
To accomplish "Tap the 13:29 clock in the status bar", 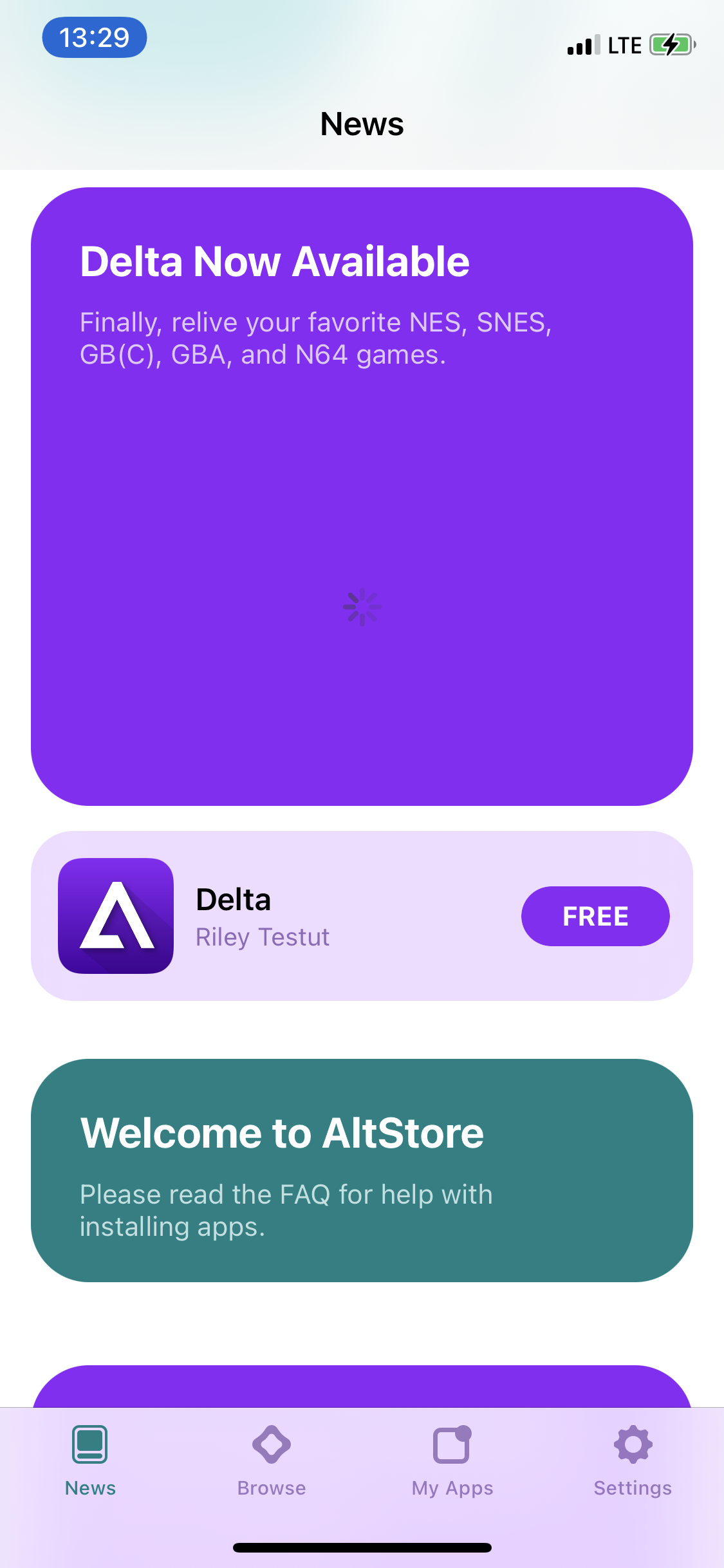I will (94, 37).
